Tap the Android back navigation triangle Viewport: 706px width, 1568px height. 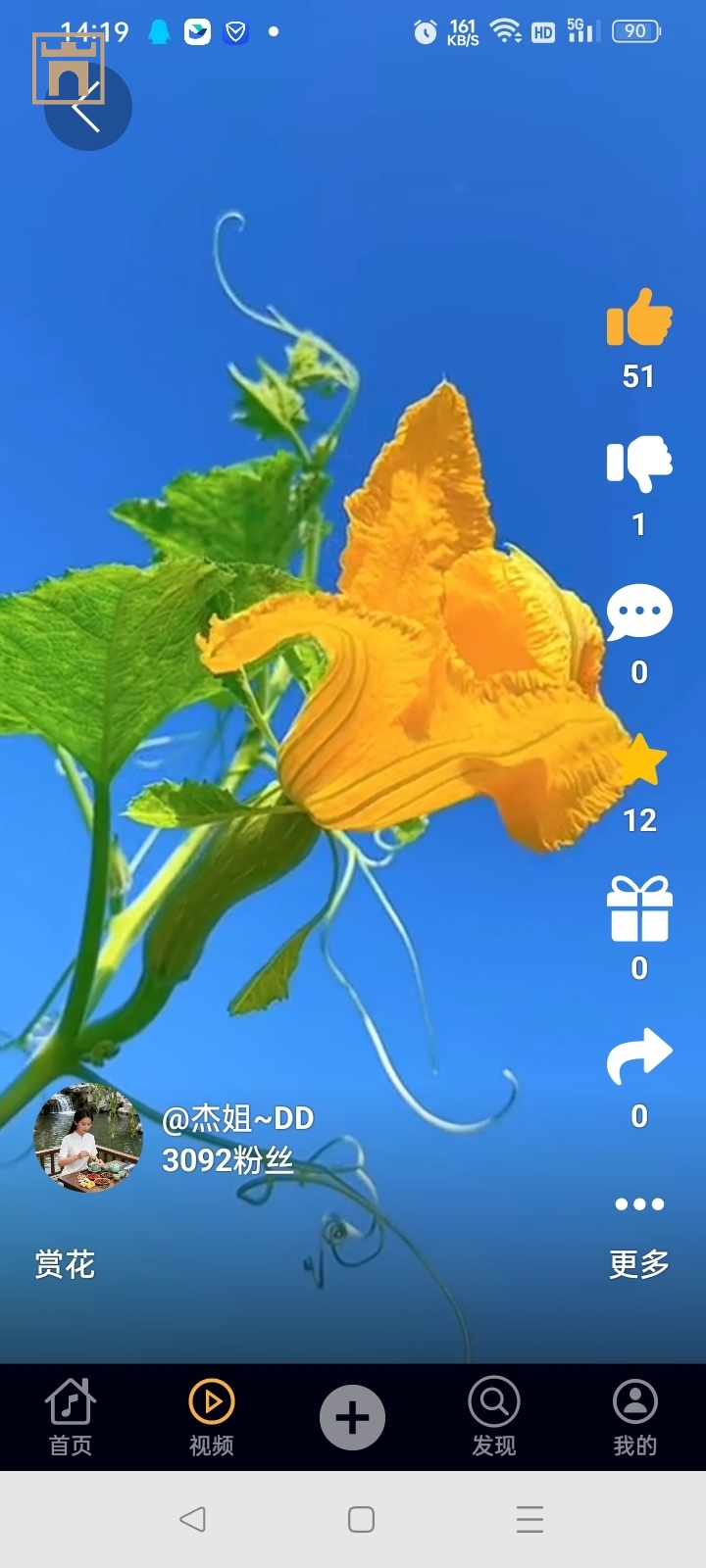pyautogui.click(x=192, y=1519)
